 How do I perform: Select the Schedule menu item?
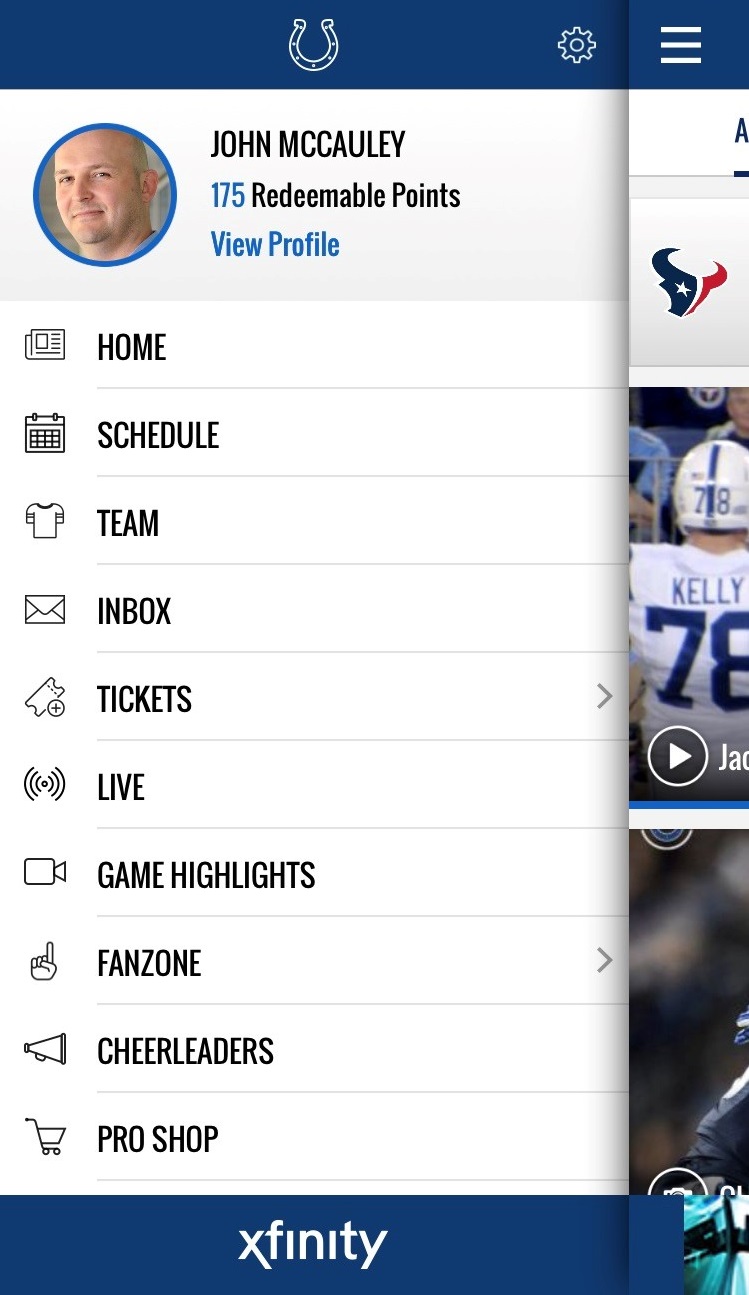(x=158, y=434)
